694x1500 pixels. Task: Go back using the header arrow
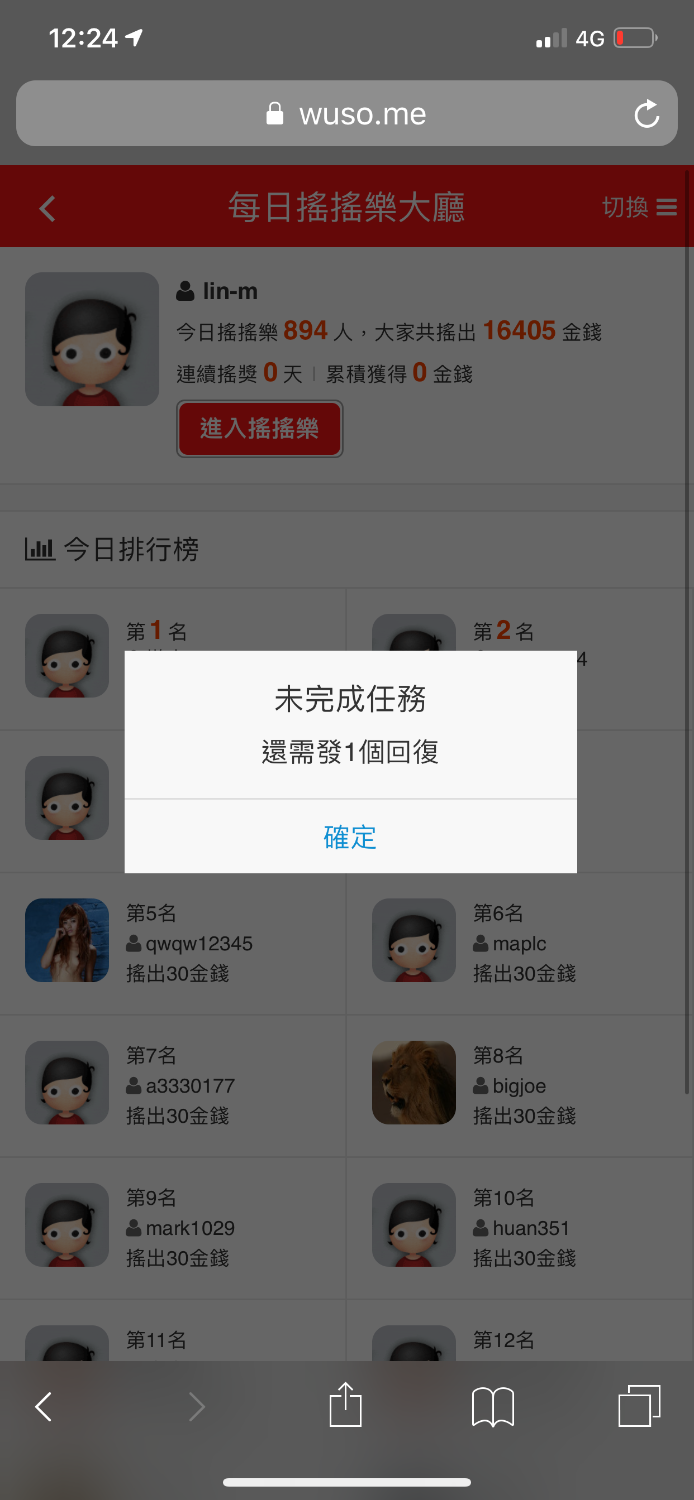tap(47, 208)
